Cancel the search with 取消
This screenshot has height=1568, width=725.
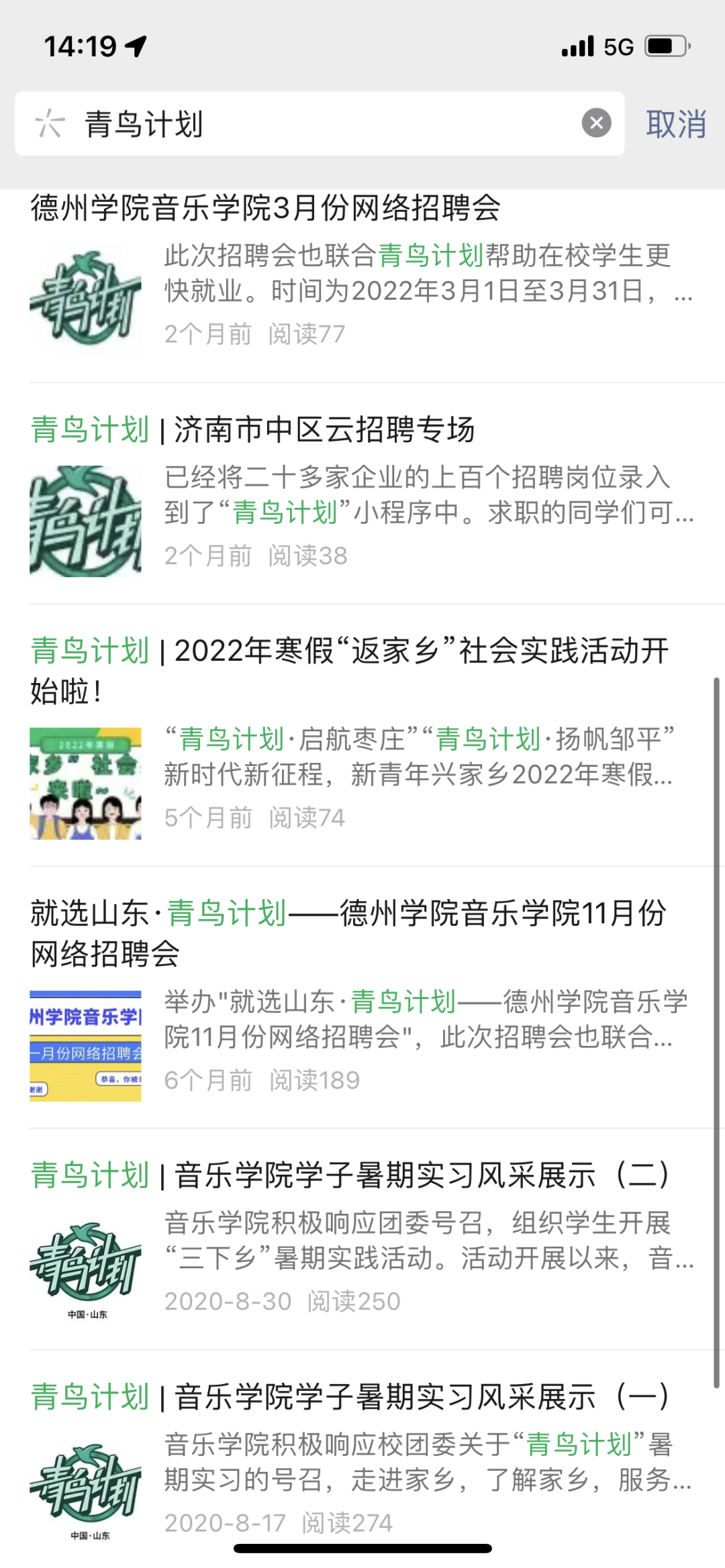click(675, 125)
